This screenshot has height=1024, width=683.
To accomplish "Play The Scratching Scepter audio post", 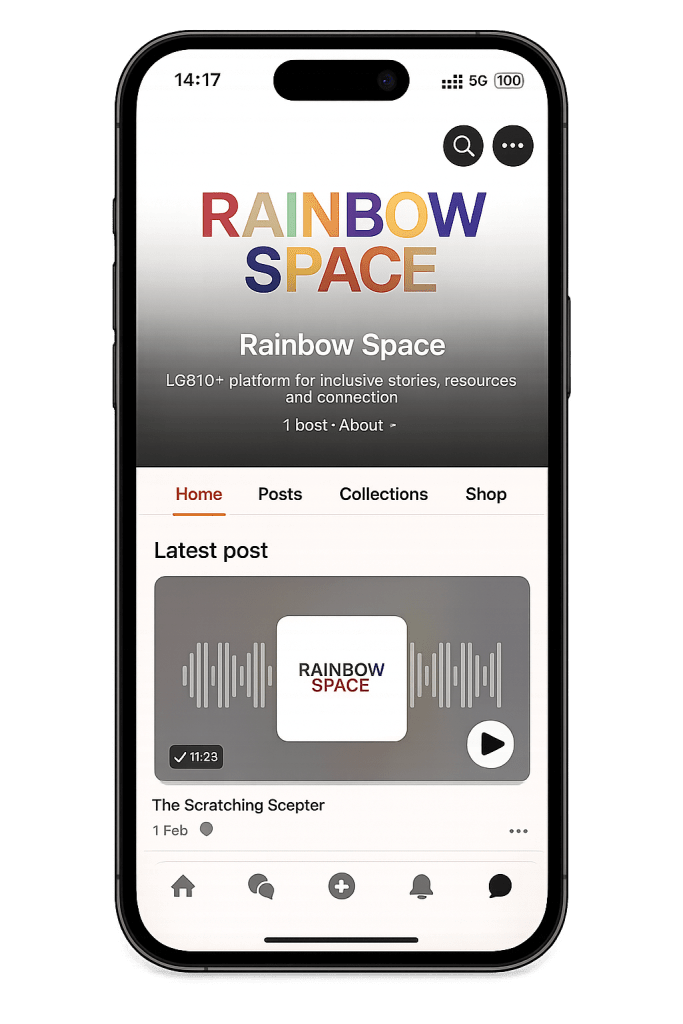I will [x=490, y=744].
